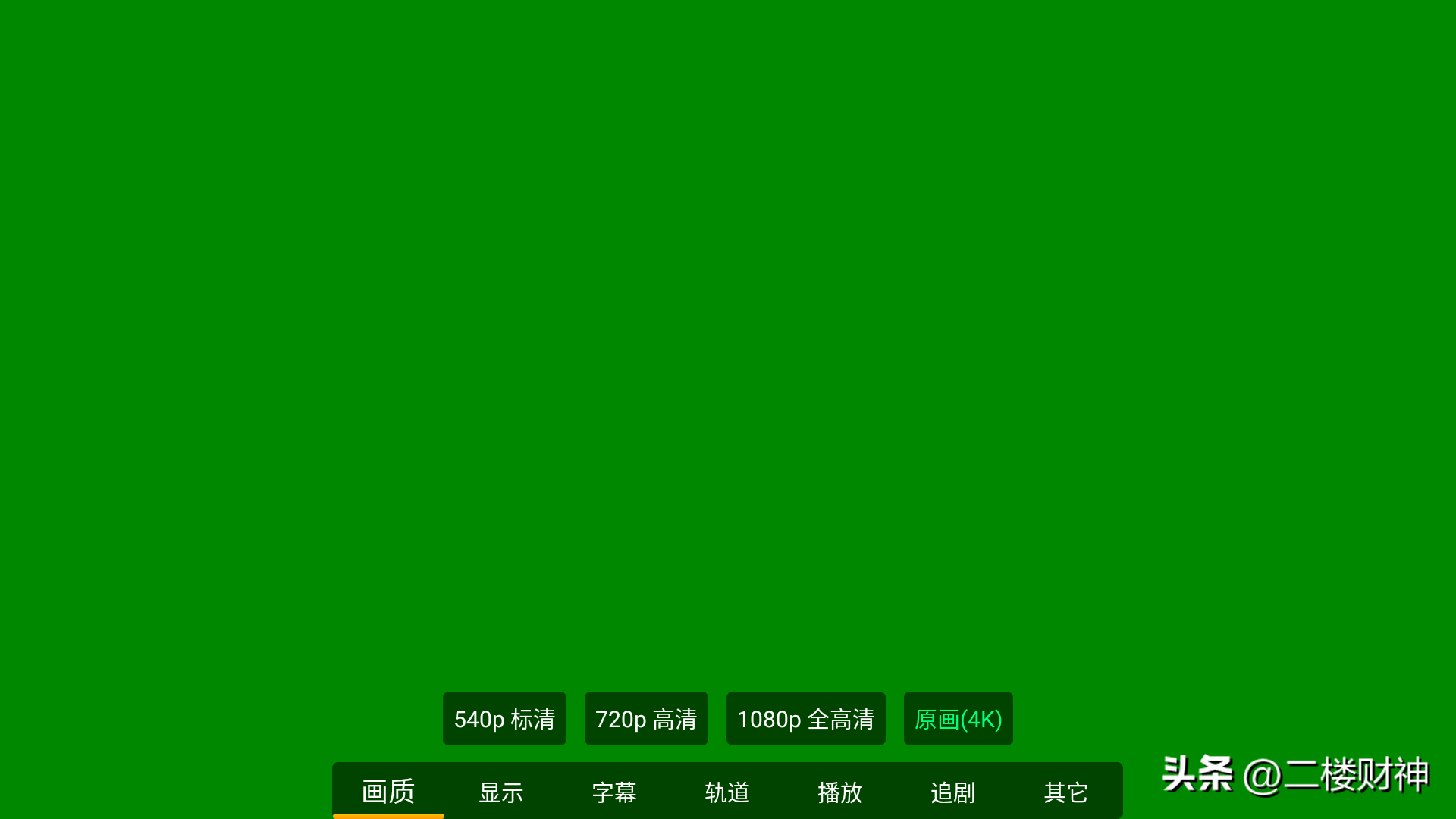
Task: Open the 字幕 settings tab
Action: point(614,792)
